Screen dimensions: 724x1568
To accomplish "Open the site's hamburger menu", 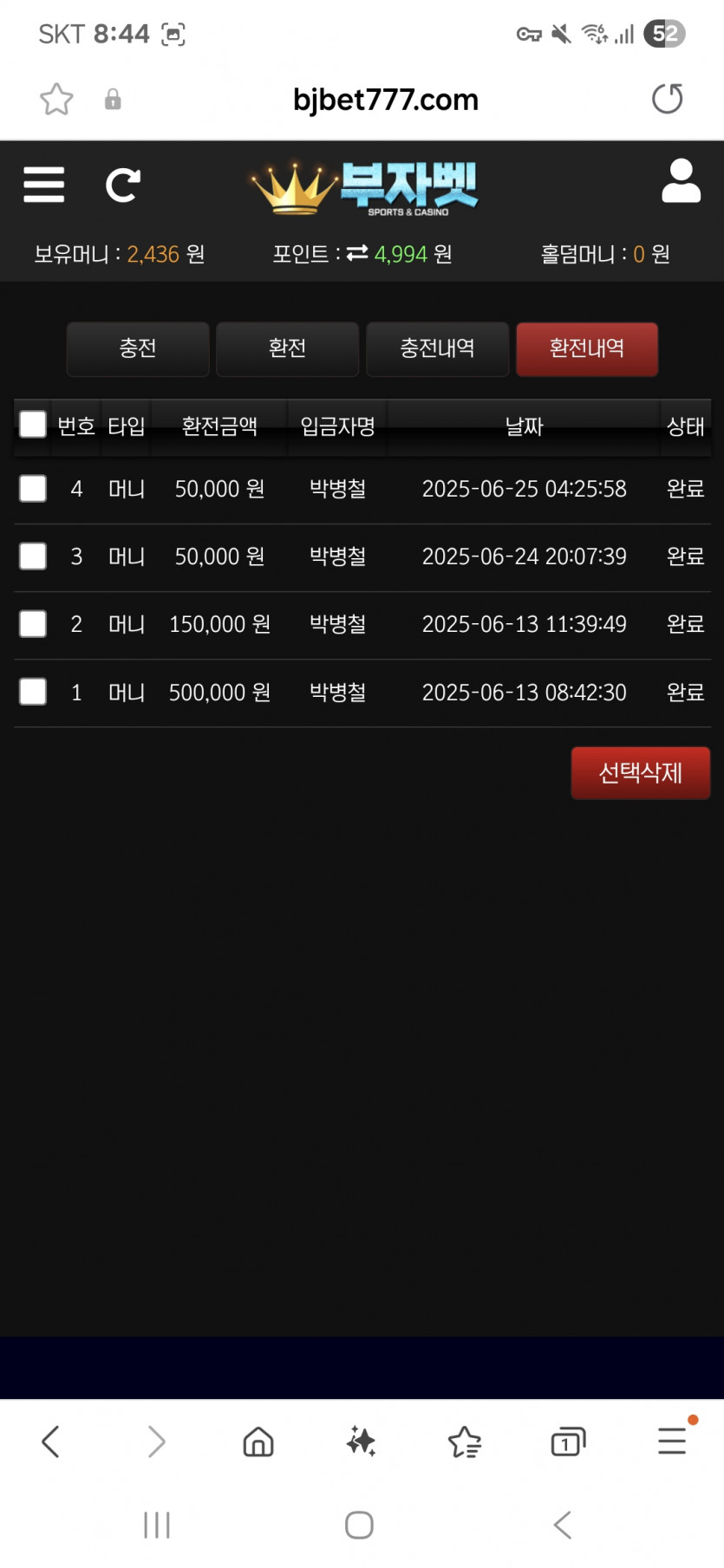I will [44, 185].
